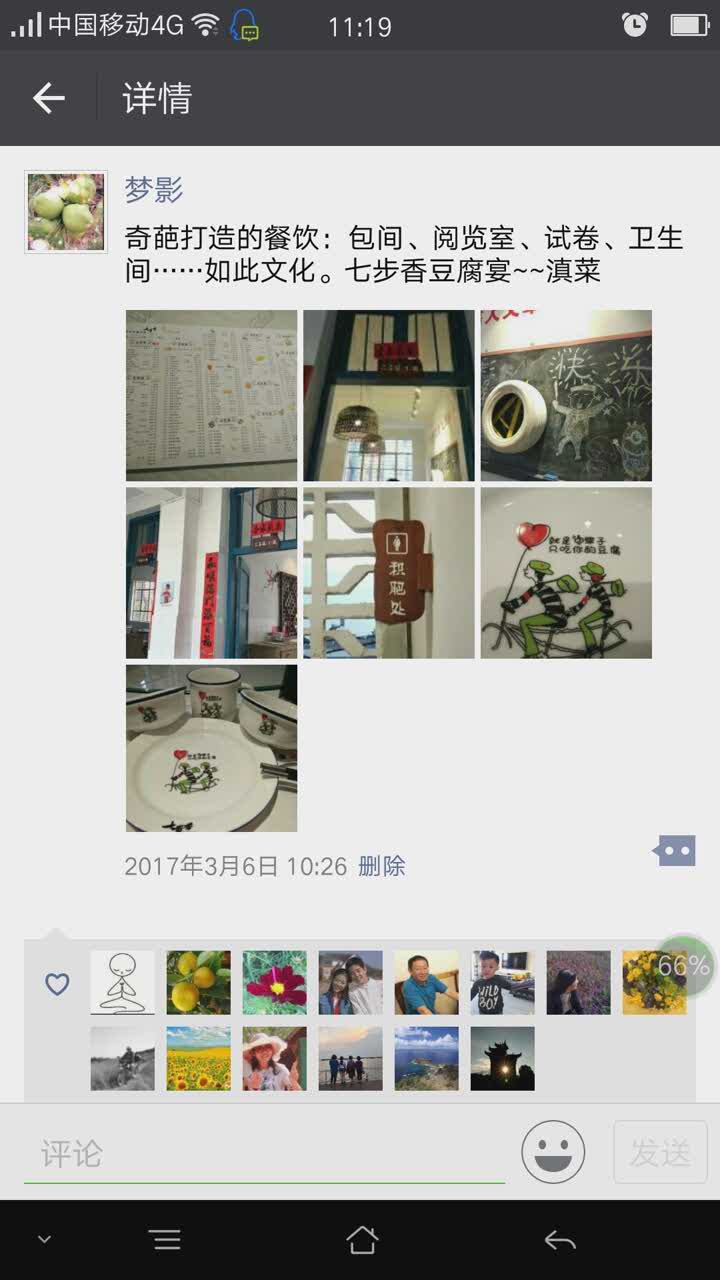
Task: Open the sunflower field liker's profile
Action: pyautogui.click(x=198, y=1058)
